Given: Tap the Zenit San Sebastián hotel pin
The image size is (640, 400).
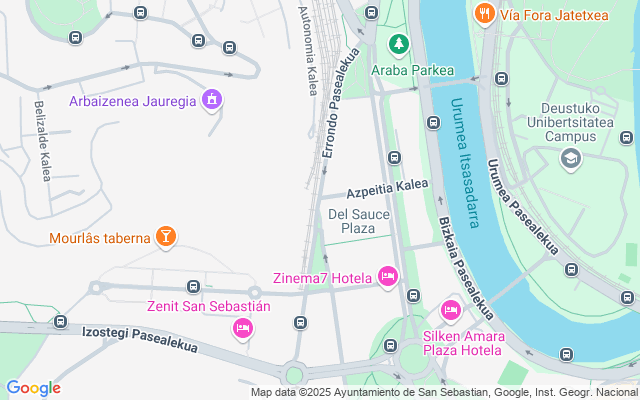Looking at the screenshot, I should 242,327.
